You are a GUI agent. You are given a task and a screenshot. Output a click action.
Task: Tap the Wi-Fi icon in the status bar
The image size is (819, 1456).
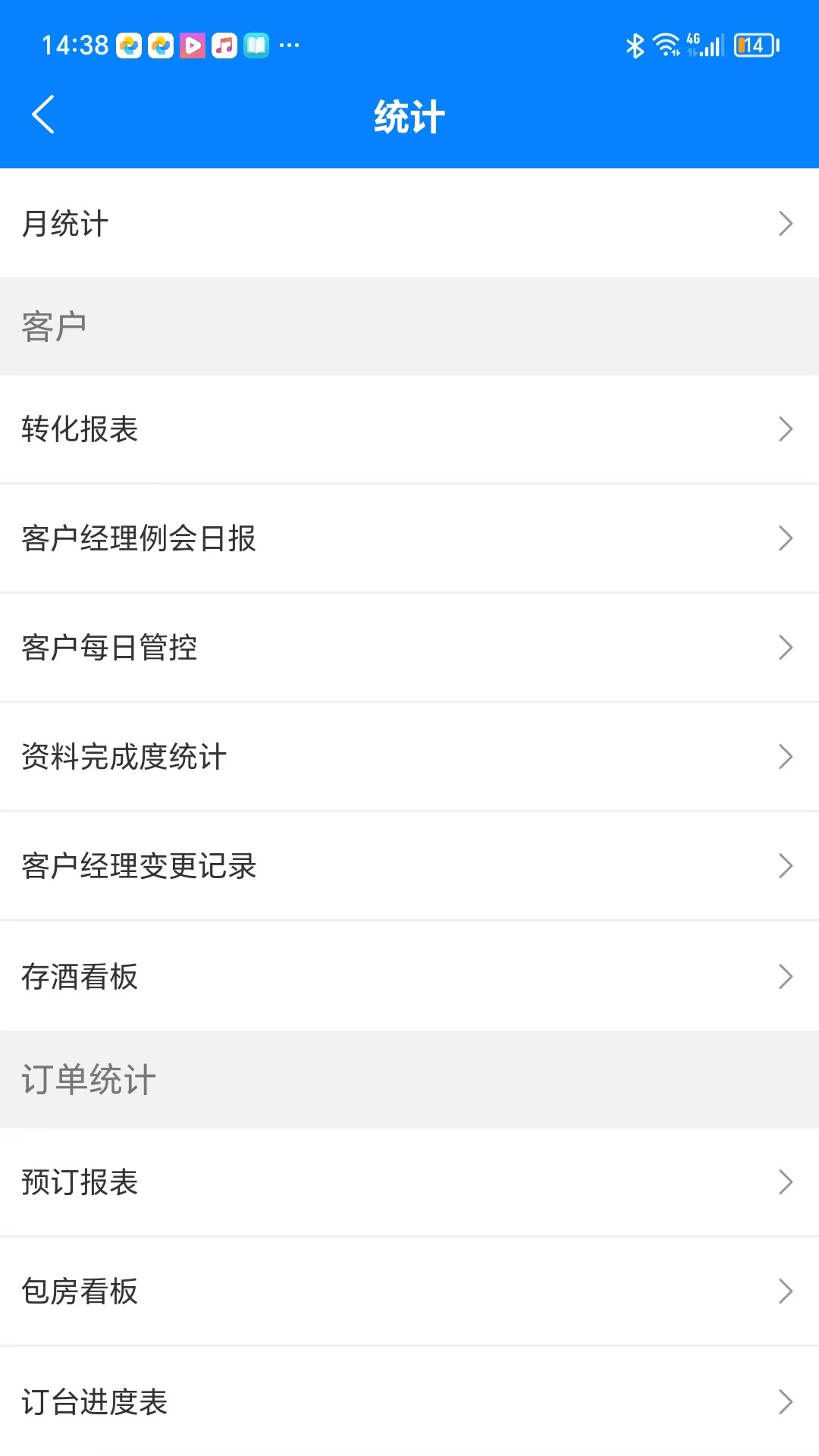[666, 45]
